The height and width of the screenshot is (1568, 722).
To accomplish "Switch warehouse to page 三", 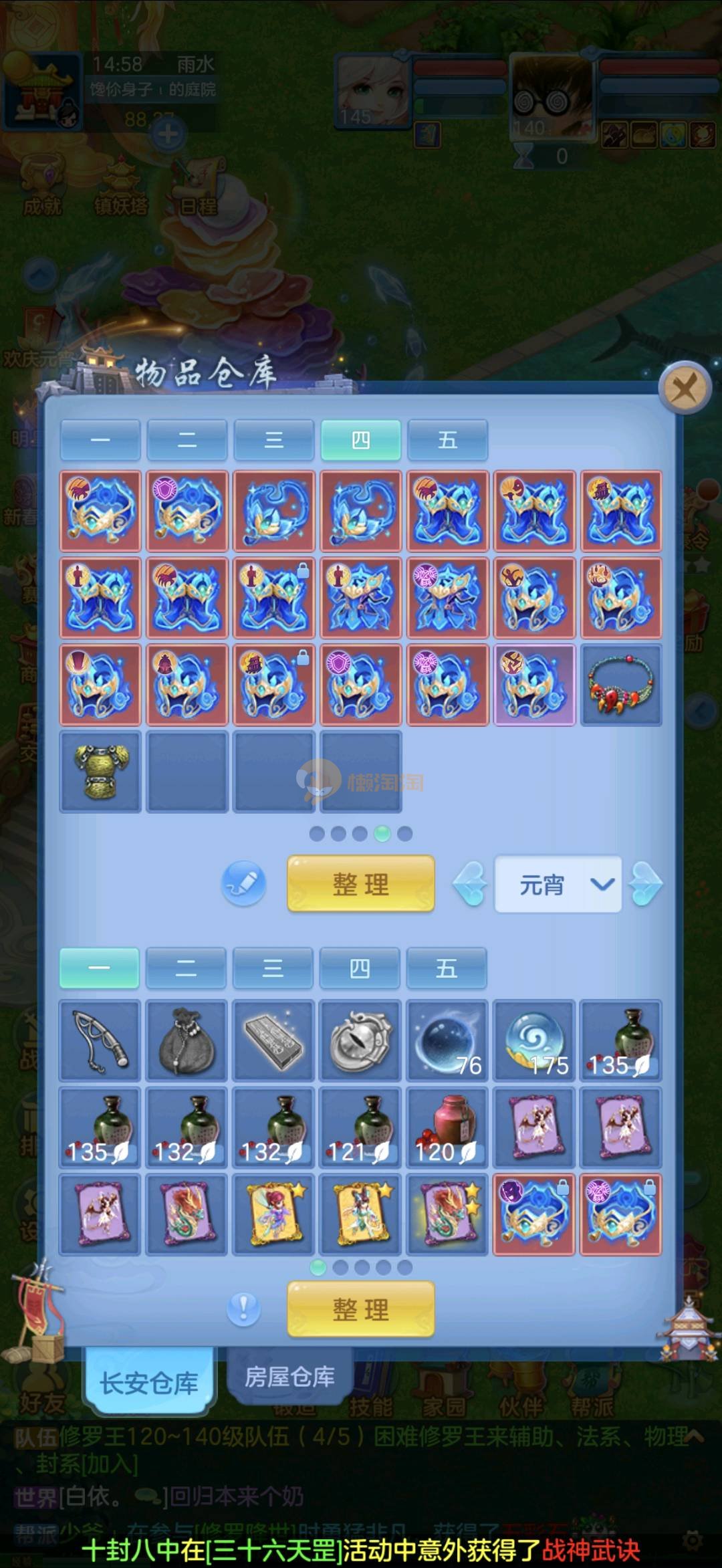I will [x=273, y=440].
